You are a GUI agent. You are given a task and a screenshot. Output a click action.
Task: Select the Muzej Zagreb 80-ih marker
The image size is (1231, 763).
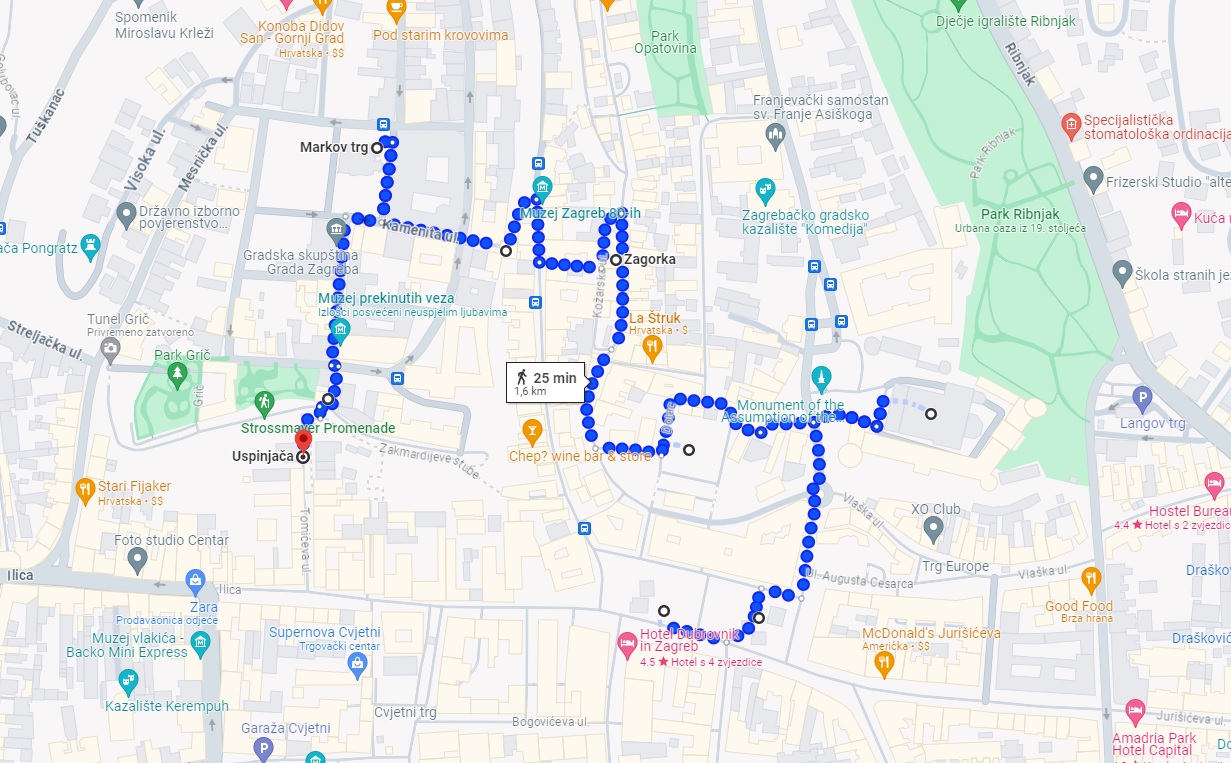pos(543,187)
